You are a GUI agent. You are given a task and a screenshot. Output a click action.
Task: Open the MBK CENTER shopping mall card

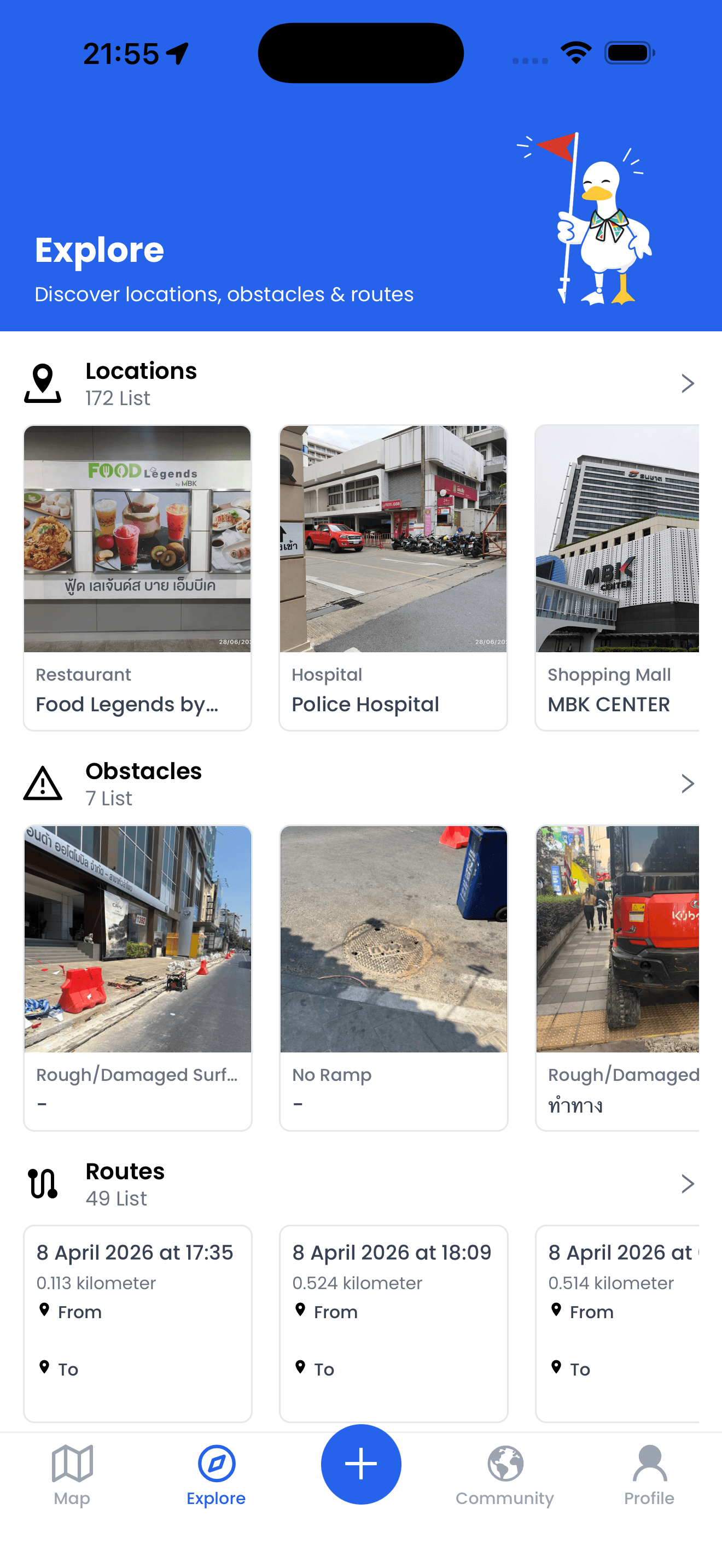pyautogui.click(x=618, y=577)
